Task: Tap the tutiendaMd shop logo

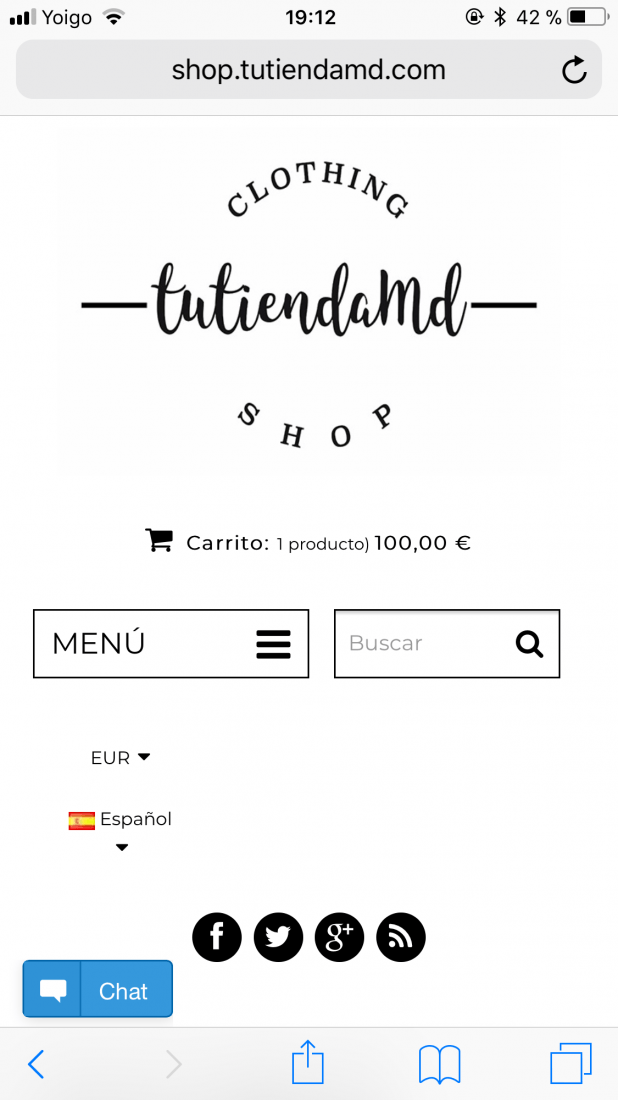Action: [x=309, y=307]
